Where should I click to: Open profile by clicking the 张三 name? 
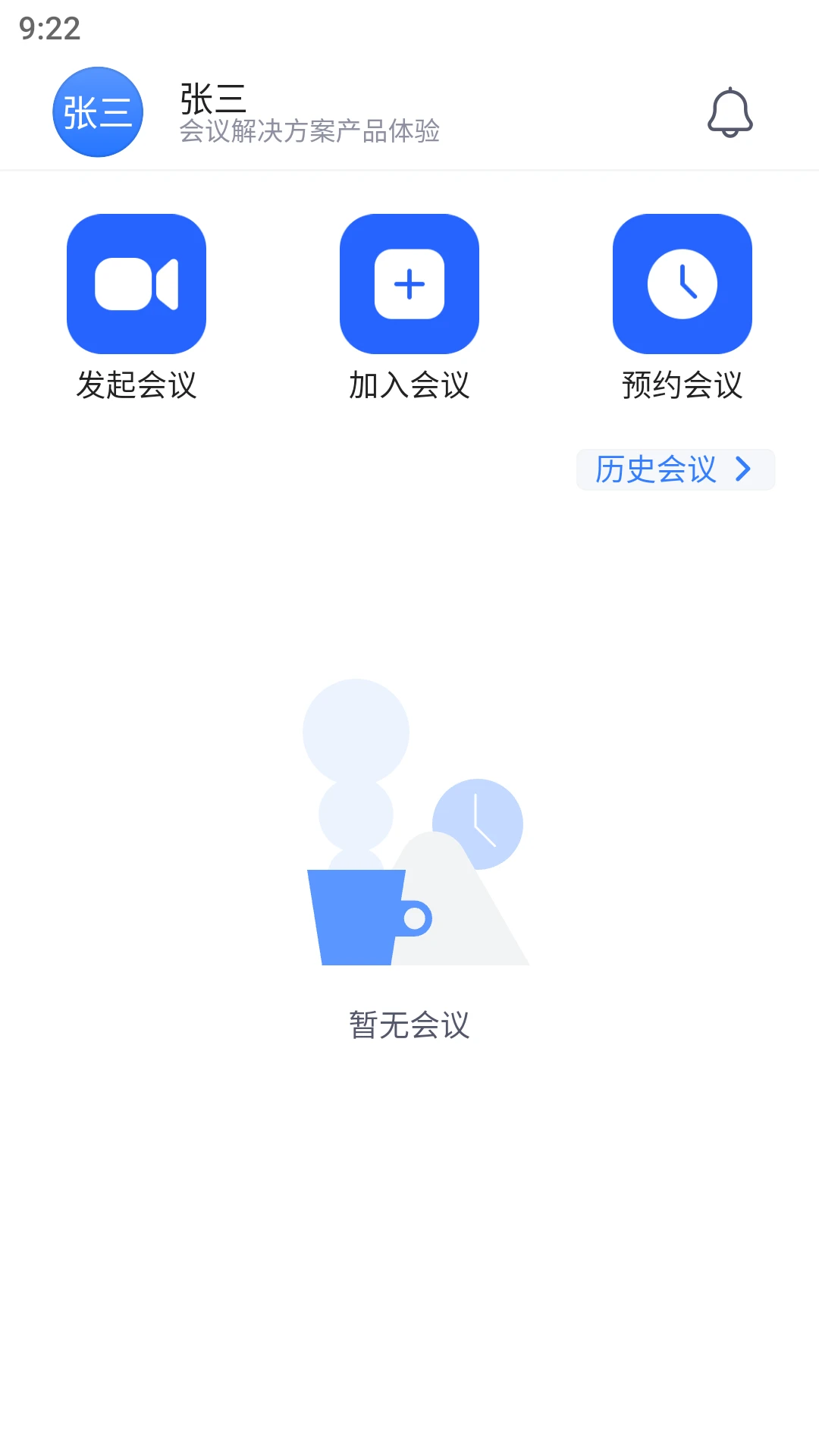tap(212, 99)
